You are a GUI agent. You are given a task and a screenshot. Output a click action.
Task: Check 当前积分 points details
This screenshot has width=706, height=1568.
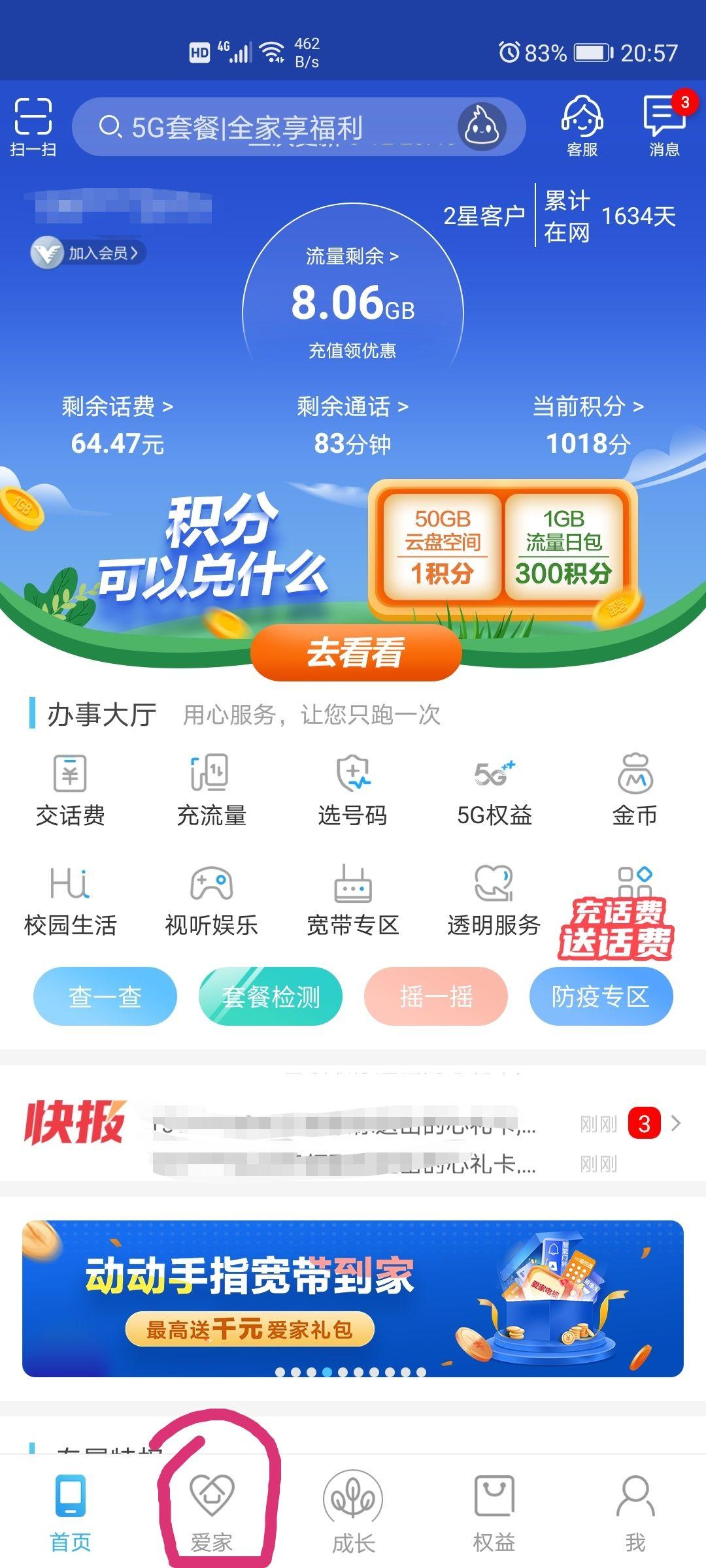[588, 425]
